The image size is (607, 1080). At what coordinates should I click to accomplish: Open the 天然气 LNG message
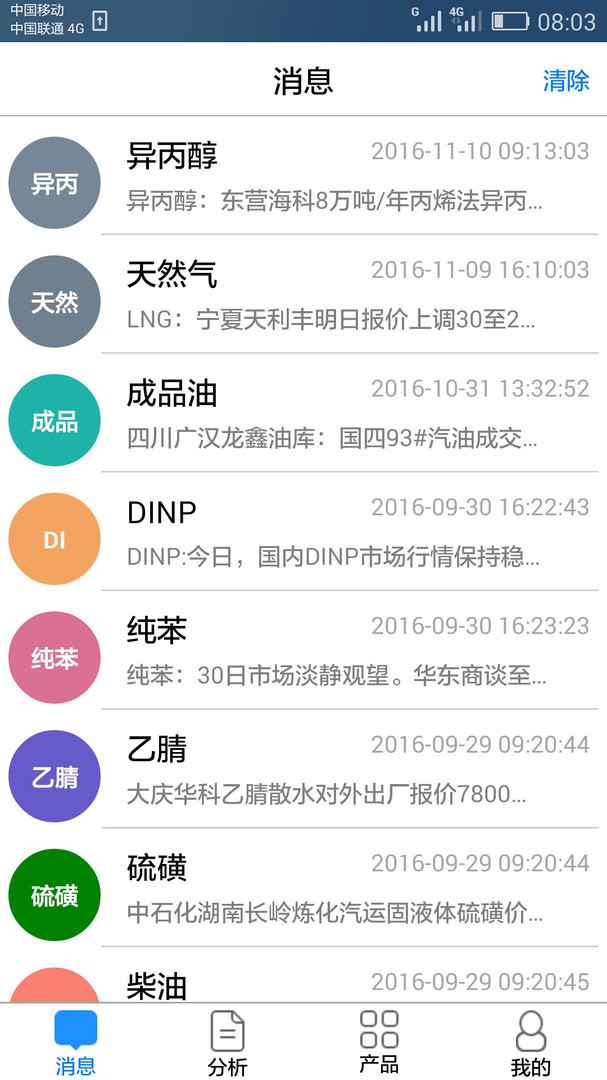(335, 296)
